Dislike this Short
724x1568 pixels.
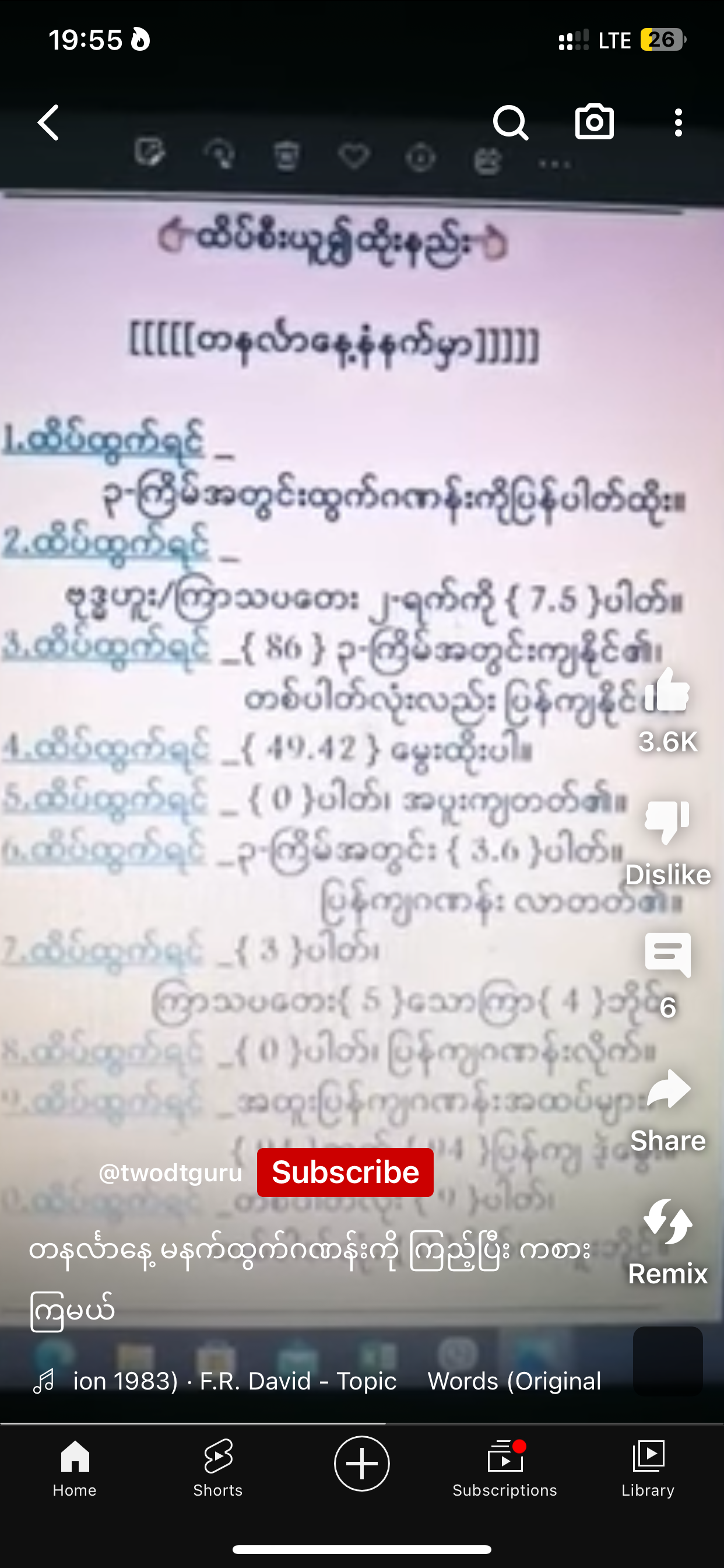(667, 823)
